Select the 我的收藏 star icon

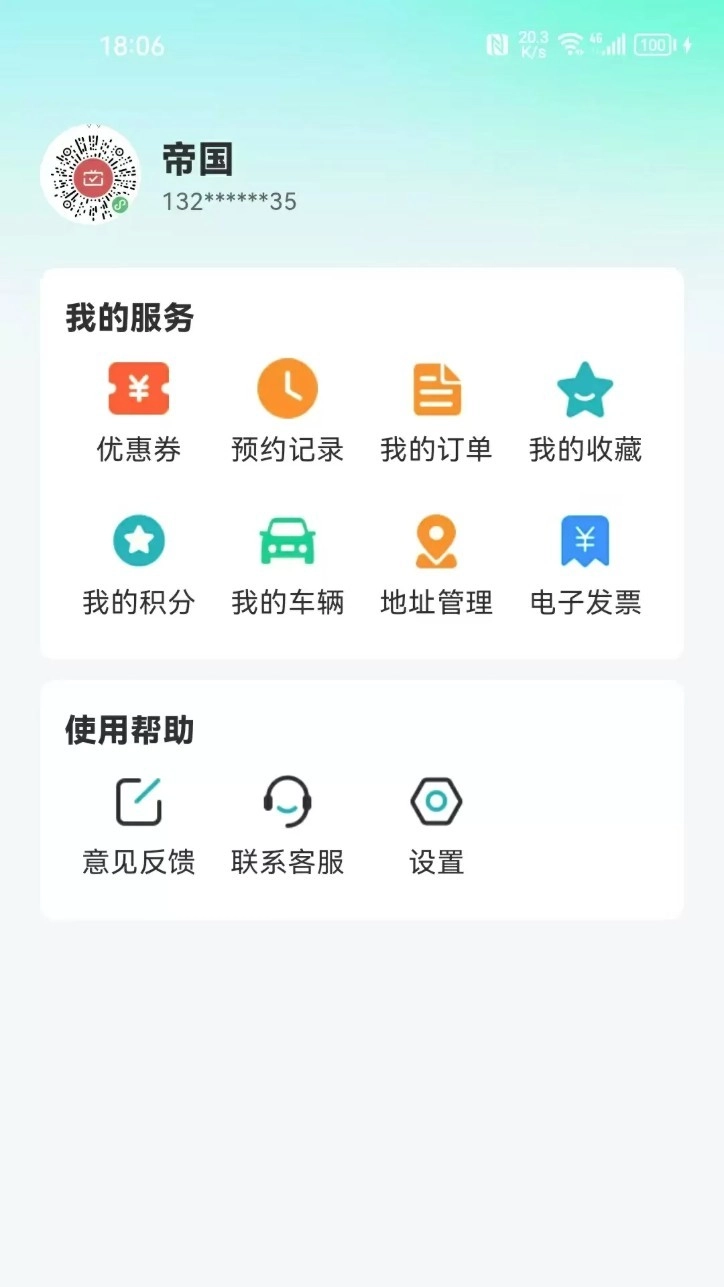[x=586, y=388]
